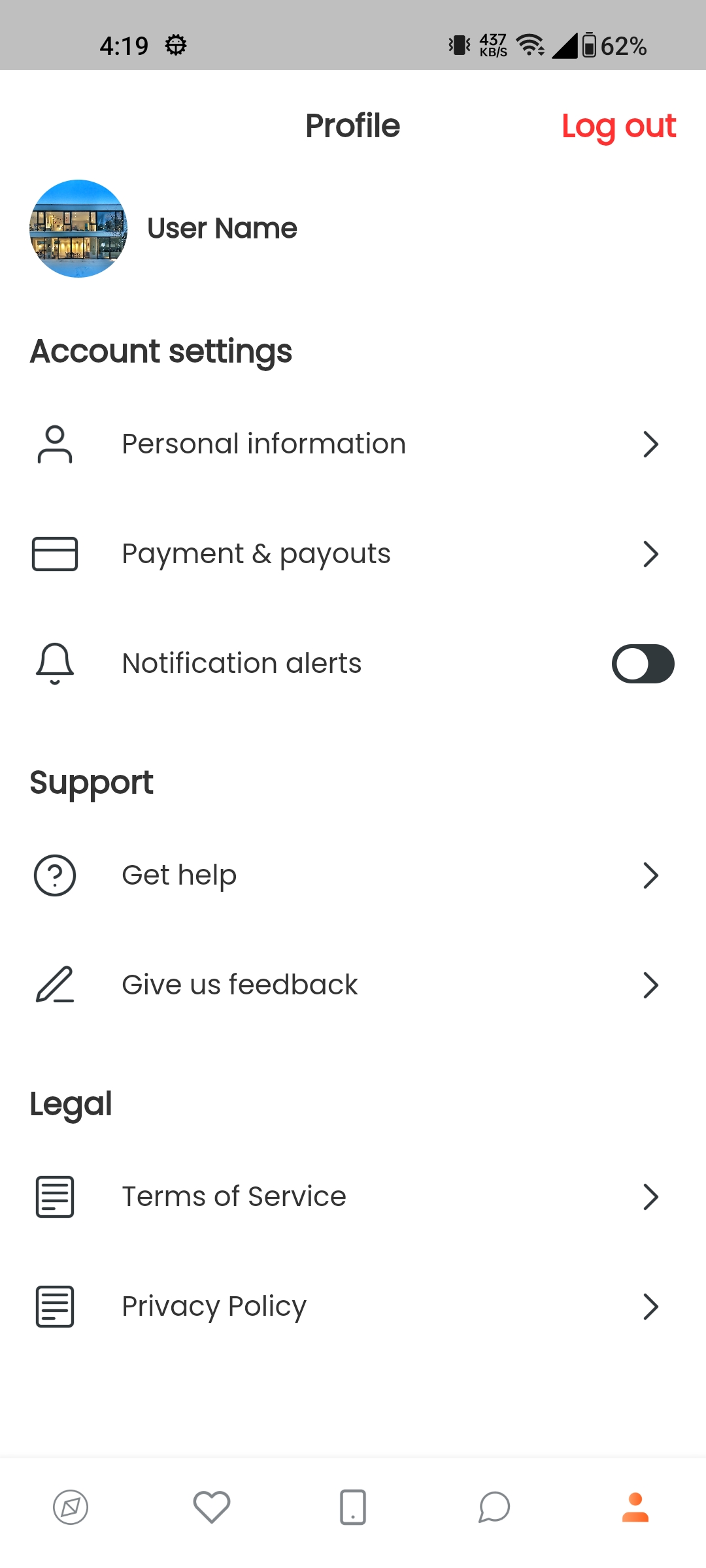The width and height of the screenshot is (706, 1568).
Task: Log out of the account
Action: [618, 126]
